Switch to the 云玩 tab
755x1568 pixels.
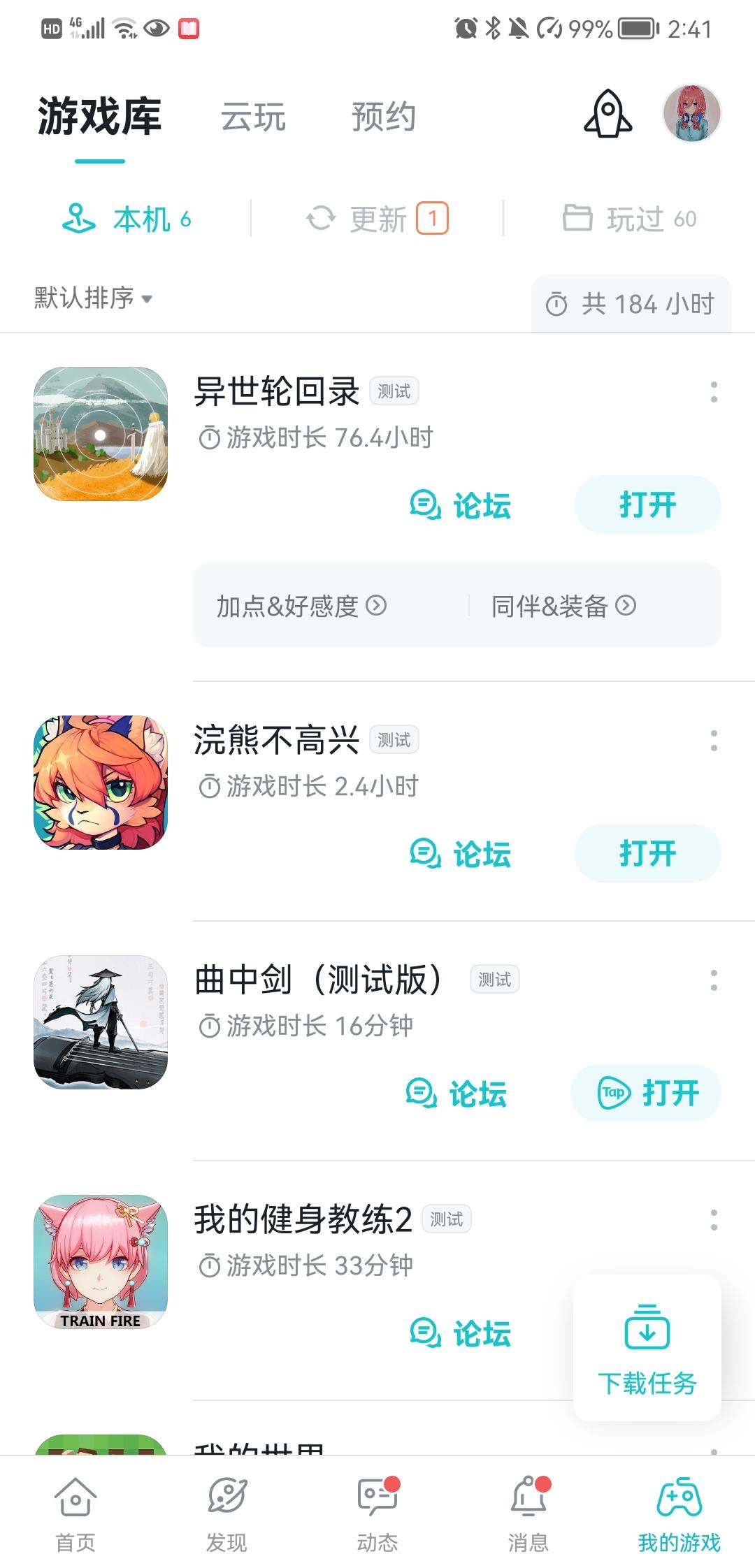click(x=253, y=117)
